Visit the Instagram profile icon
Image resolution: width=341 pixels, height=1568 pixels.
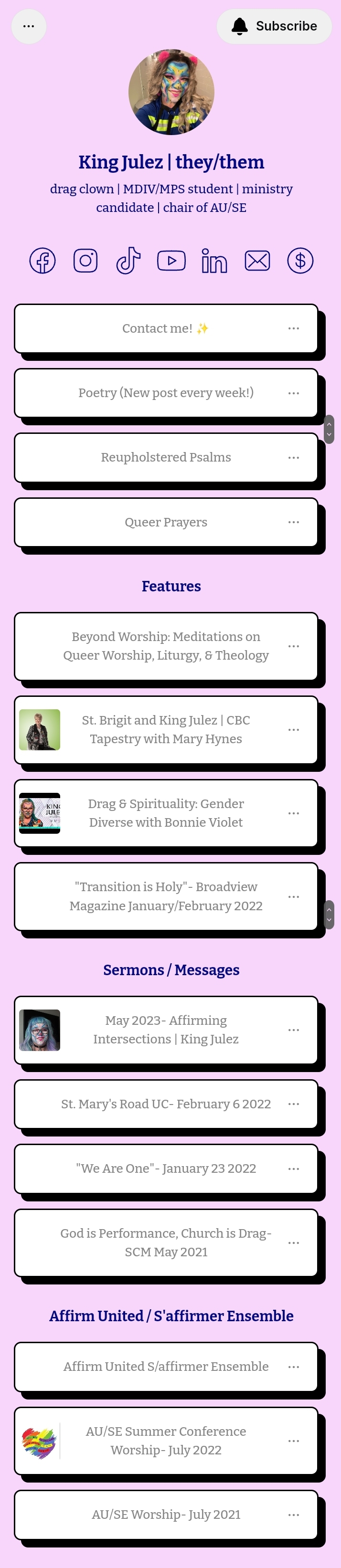[85, 261]
